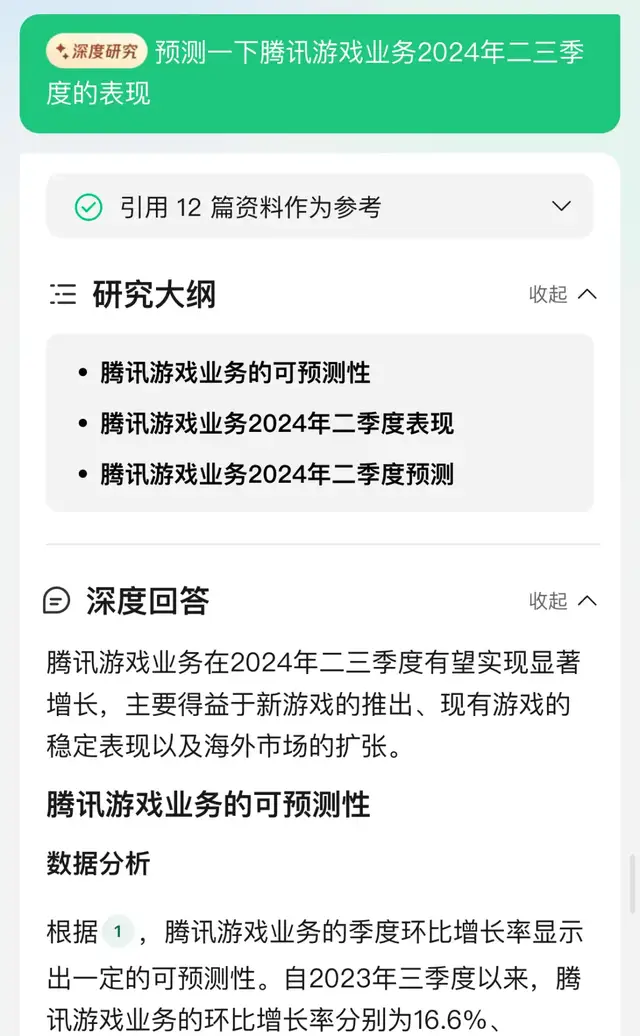Expand the 引用 12 篇资料 references dropdown
The height and width of the screenshot is (1036, 640).
click(x=561, y=207)
